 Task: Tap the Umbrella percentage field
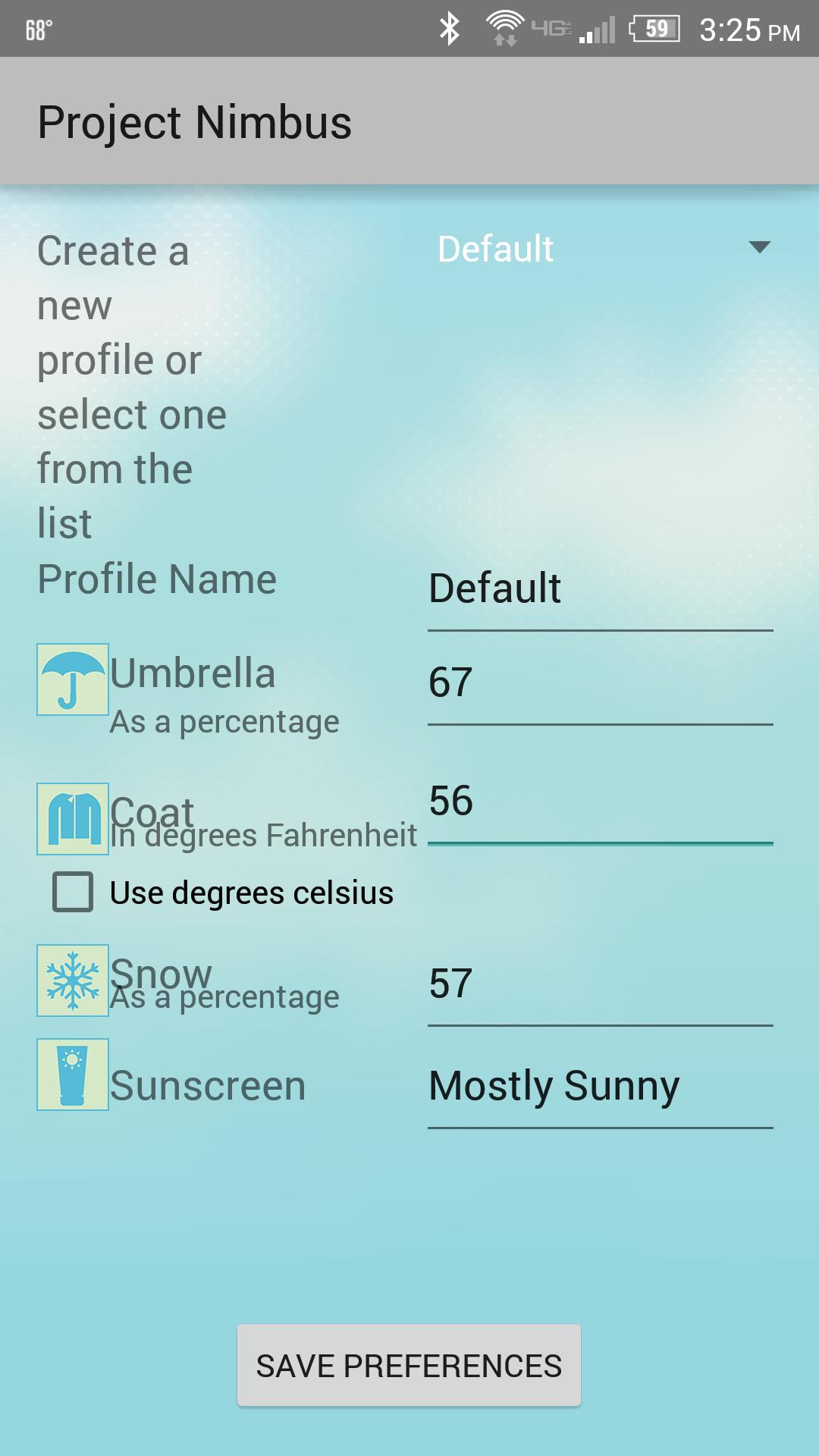599,682
